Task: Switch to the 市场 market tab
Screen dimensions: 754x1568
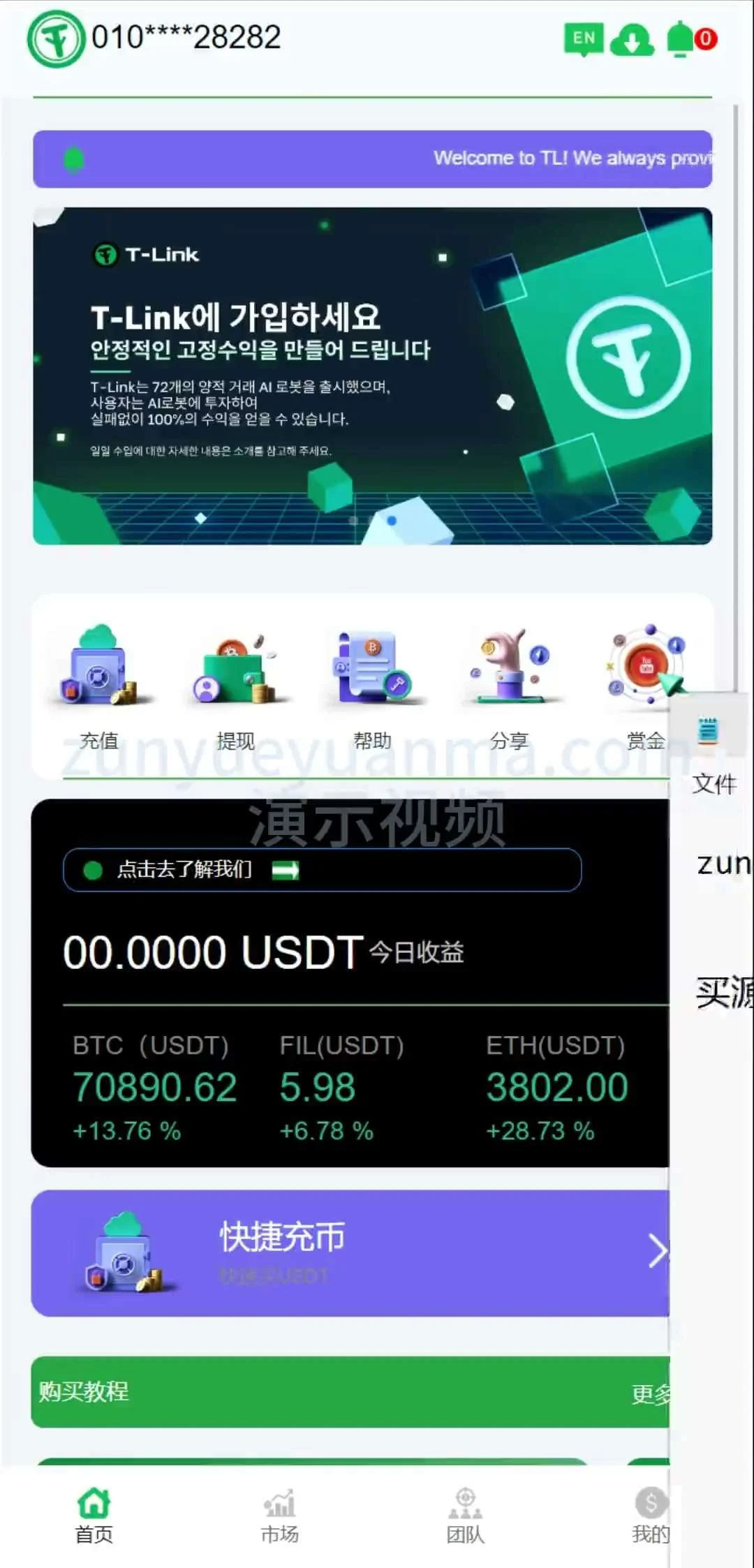Action: pyautogui.click(x=279, y=1515)
